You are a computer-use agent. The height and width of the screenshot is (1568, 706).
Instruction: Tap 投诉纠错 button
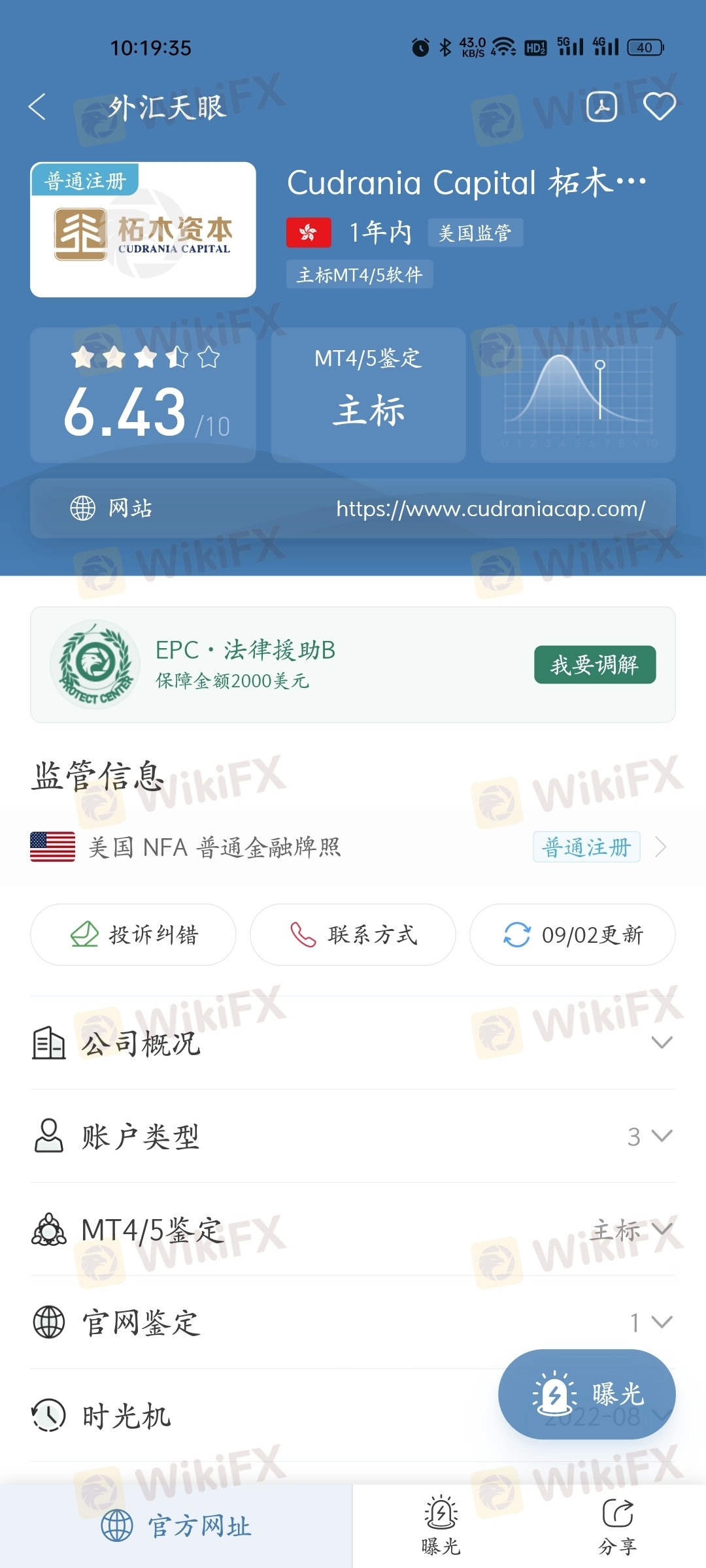tap(133, 935)
